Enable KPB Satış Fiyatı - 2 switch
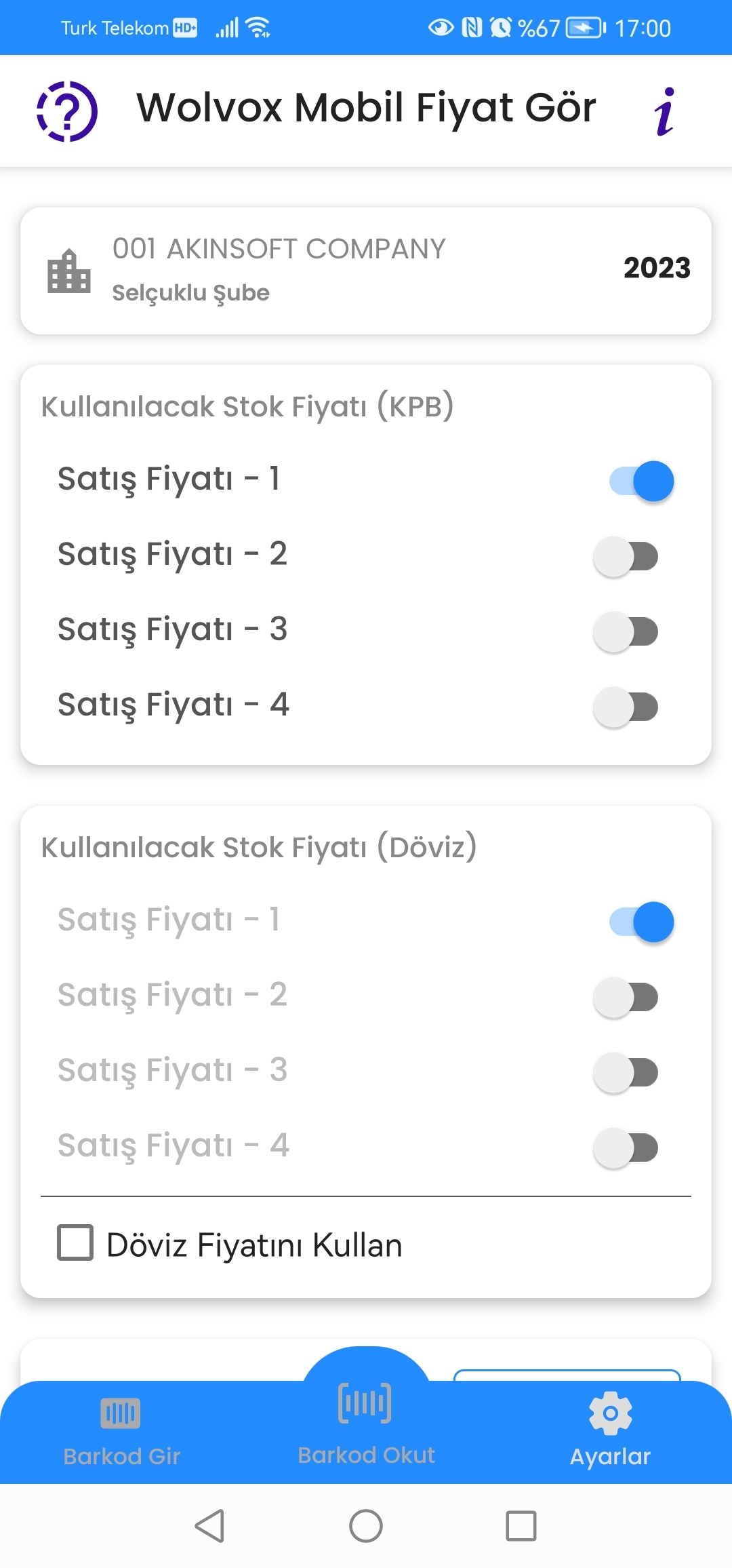 (x=626, y=556)
